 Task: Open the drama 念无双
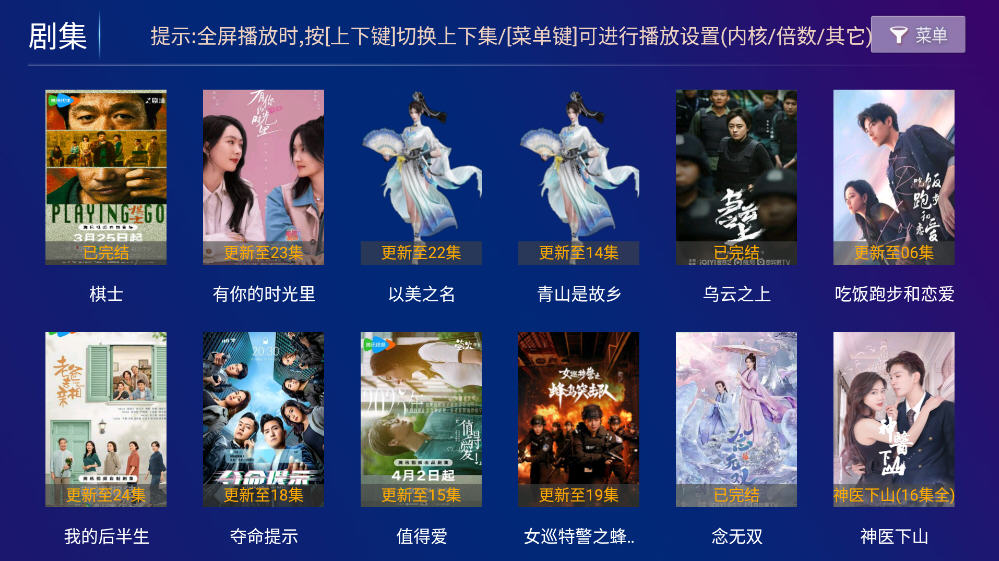[x=736, y=420]
